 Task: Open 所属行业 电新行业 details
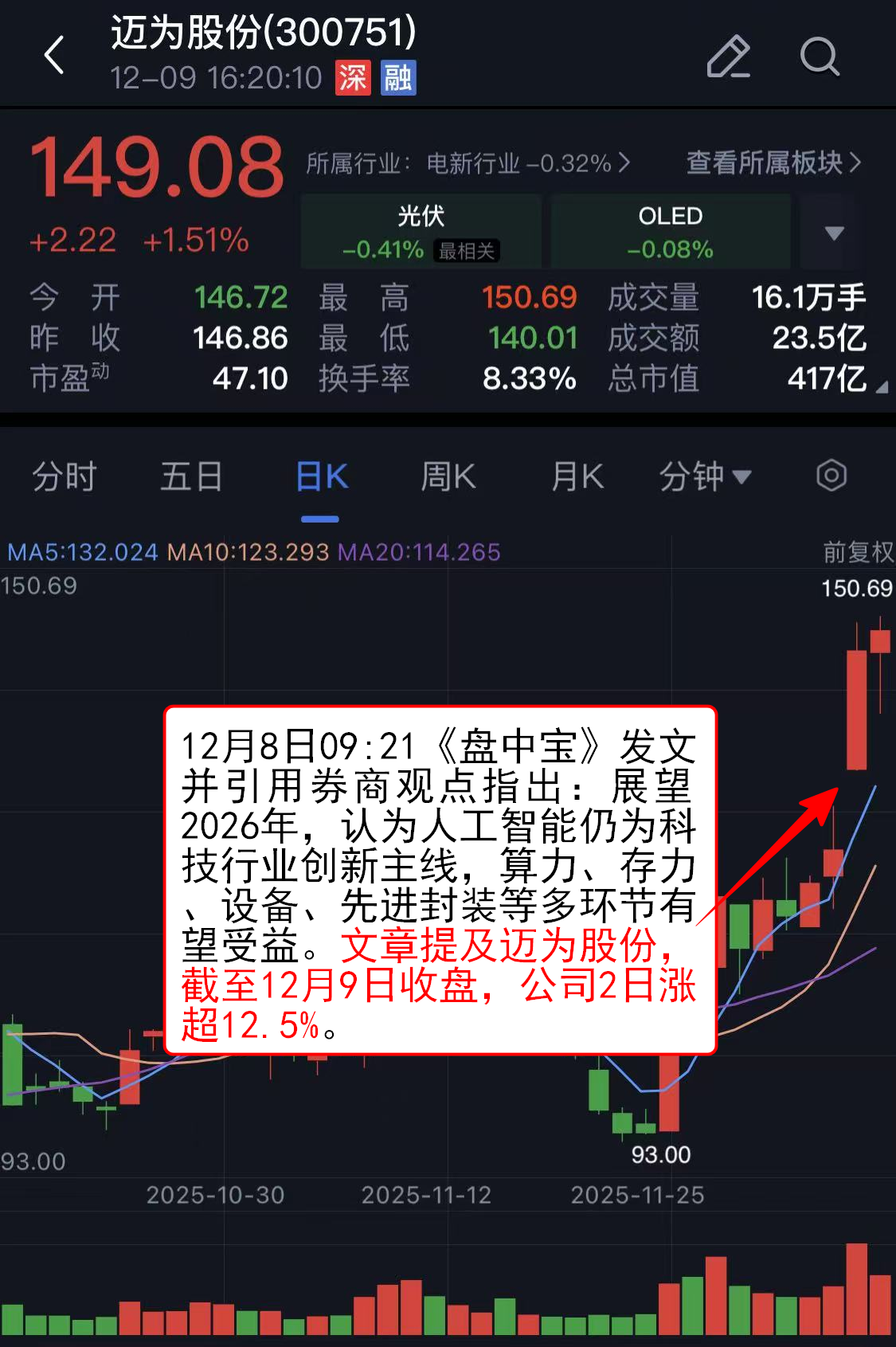(x=468, y=163)
